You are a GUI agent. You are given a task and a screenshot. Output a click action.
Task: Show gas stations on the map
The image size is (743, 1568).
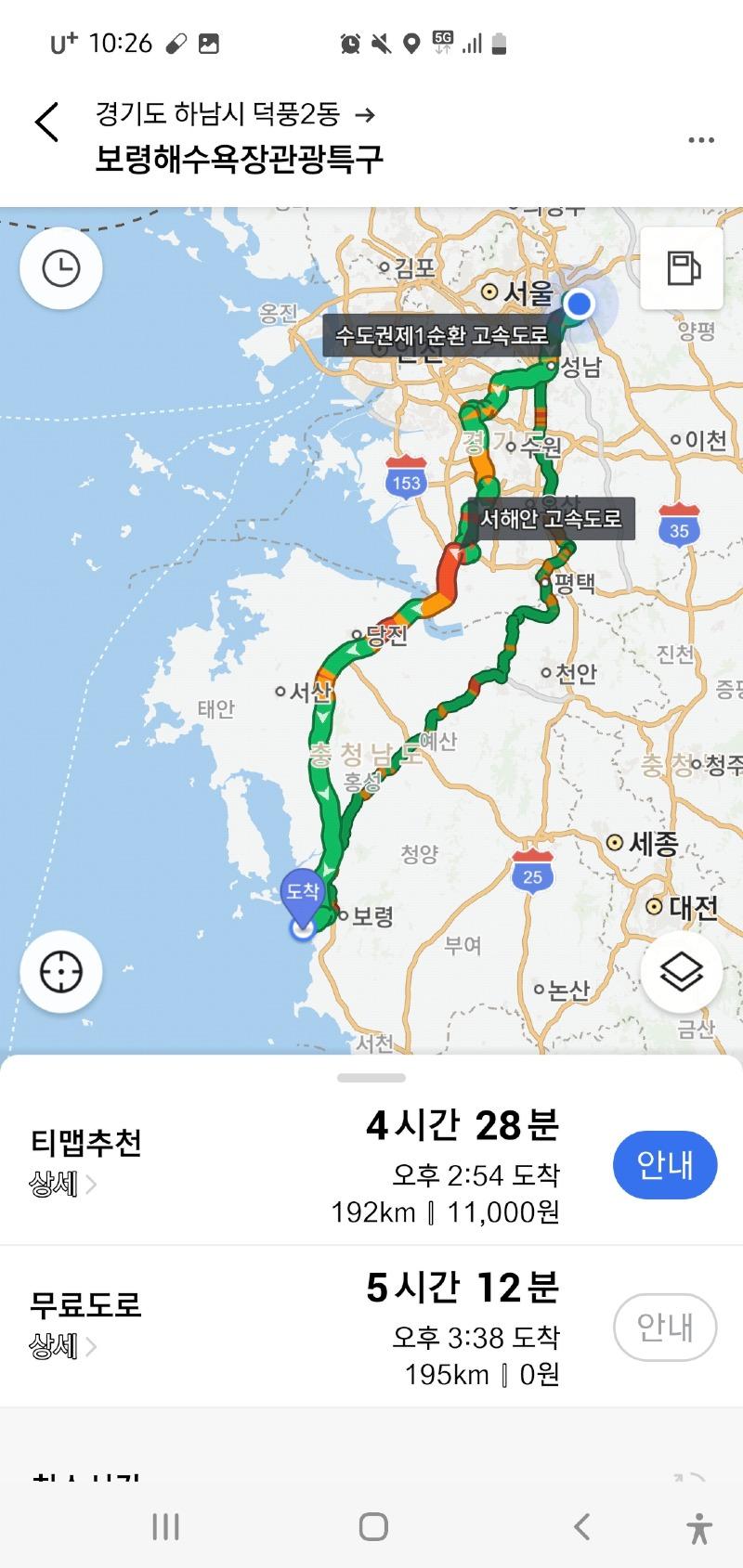682,268
